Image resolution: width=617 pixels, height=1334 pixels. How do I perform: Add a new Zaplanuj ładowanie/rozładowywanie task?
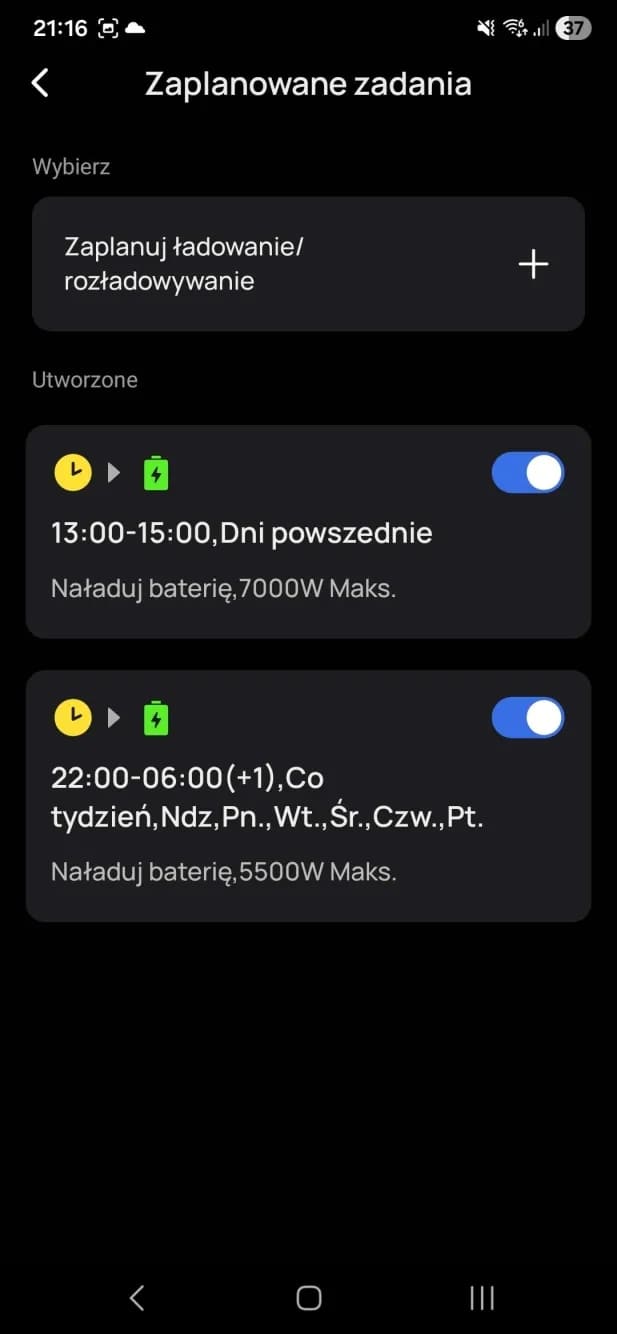click(x=533, y=264)
